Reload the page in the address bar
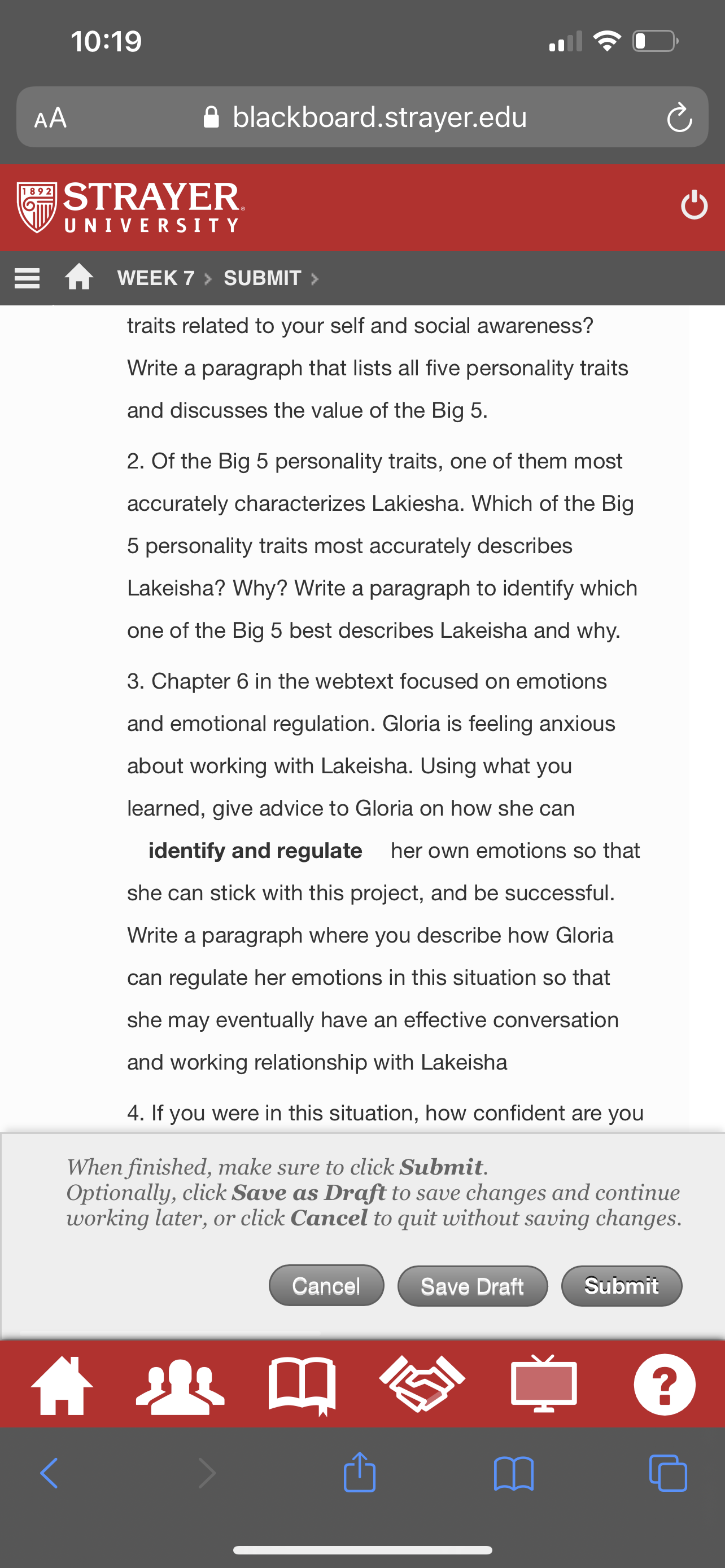This screenshot has height=1568, width=725. [x=679, y=117]
